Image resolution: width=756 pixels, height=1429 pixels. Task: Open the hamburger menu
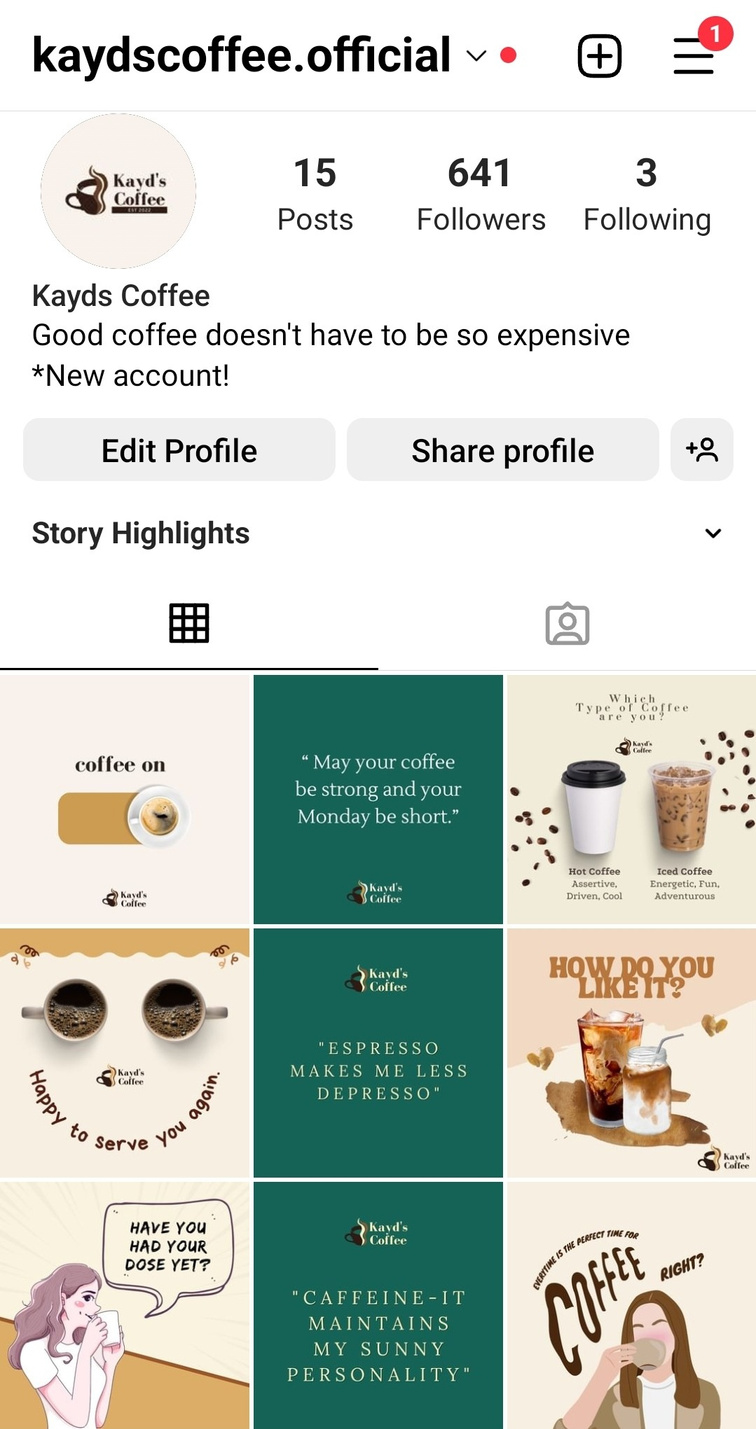[693, 57]
